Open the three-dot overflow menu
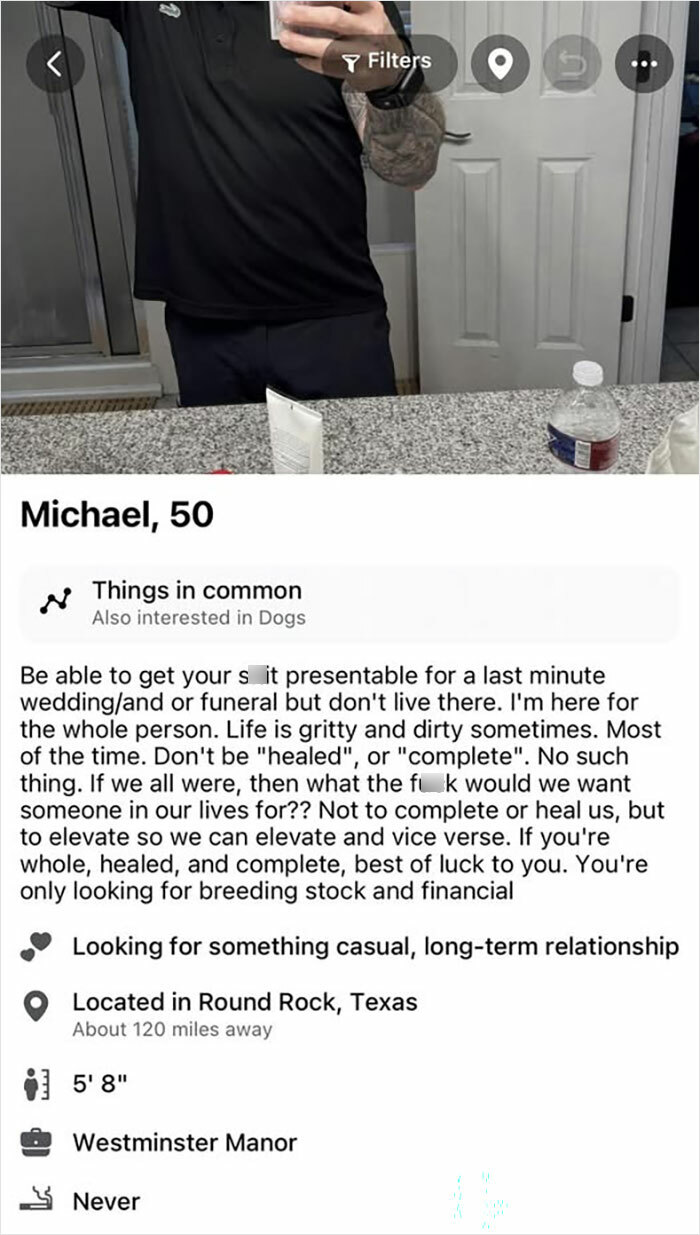The image size is (700, 1235). pyautogui.click(x=644, y=64)
